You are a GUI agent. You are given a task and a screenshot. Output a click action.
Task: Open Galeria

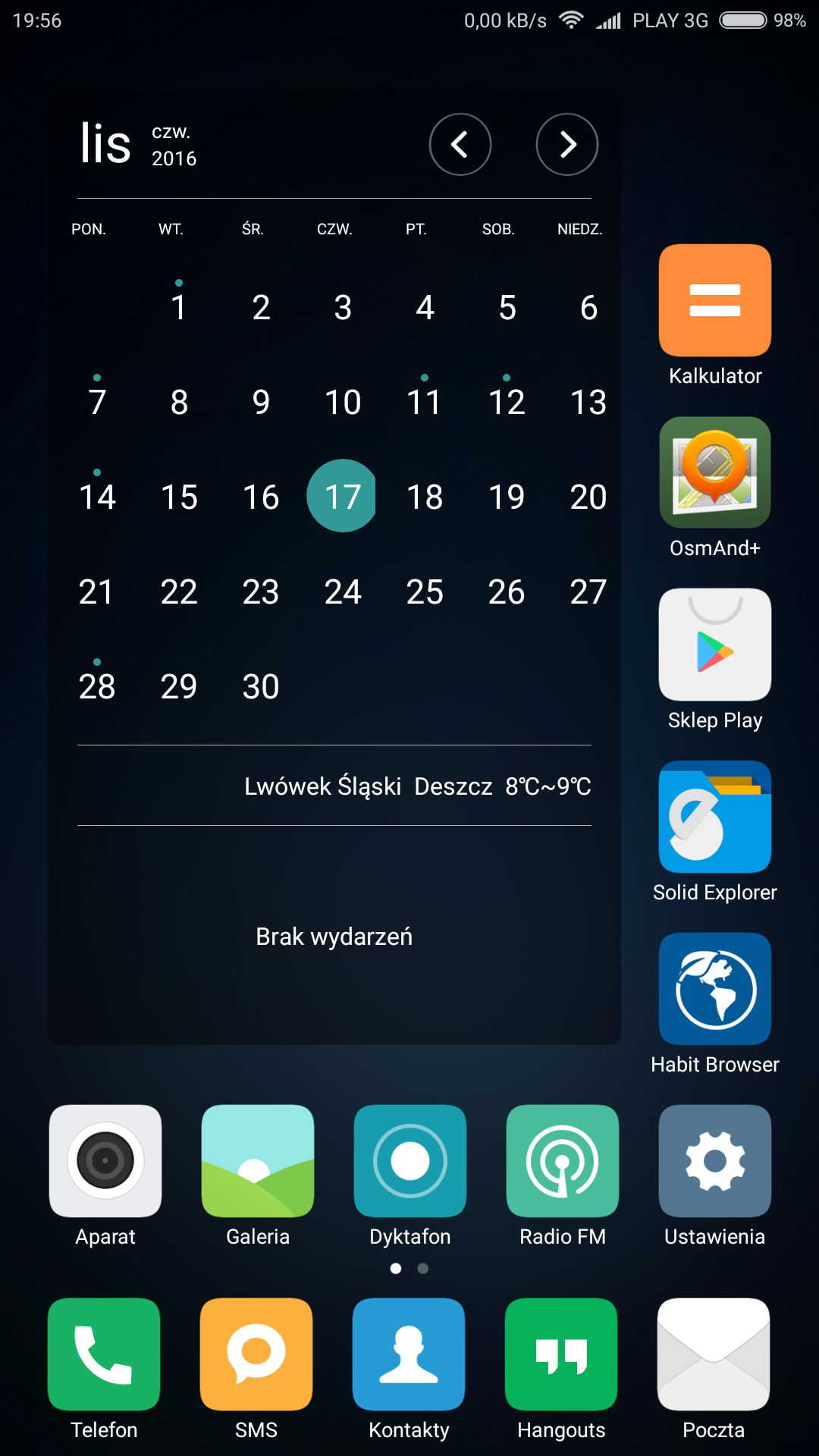coord(258,1161)
